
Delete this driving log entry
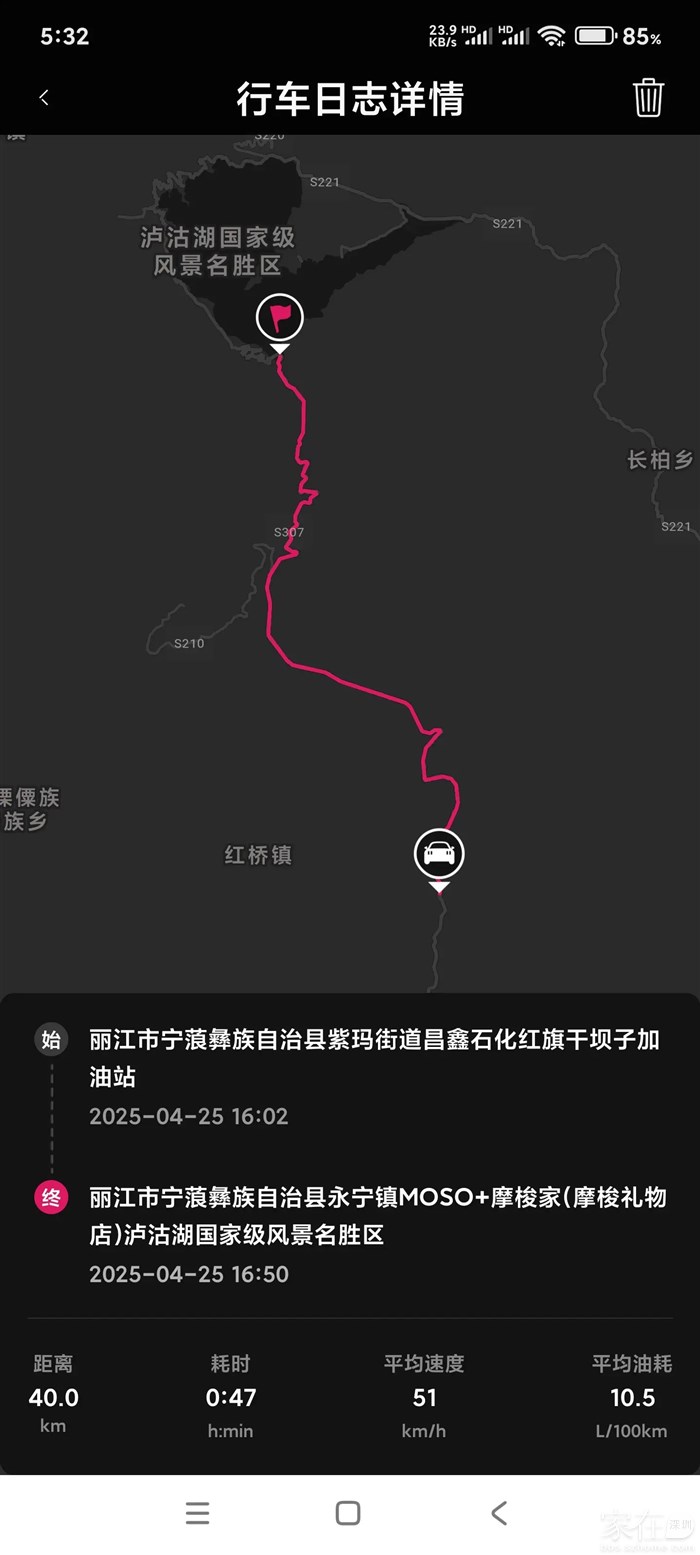click(648, 98)
